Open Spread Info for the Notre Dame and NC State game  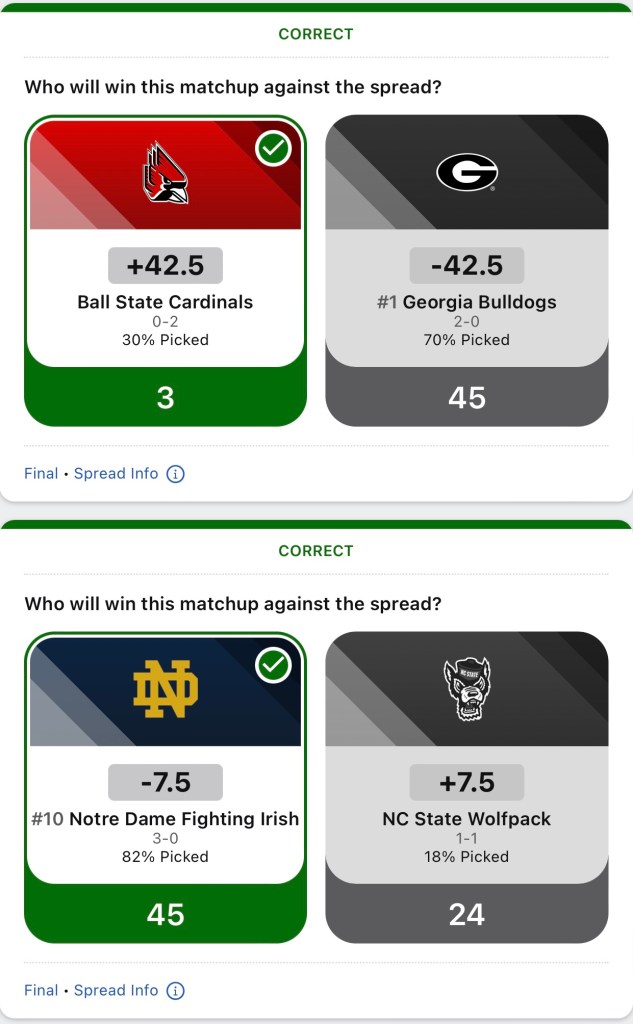pos(128,991)
